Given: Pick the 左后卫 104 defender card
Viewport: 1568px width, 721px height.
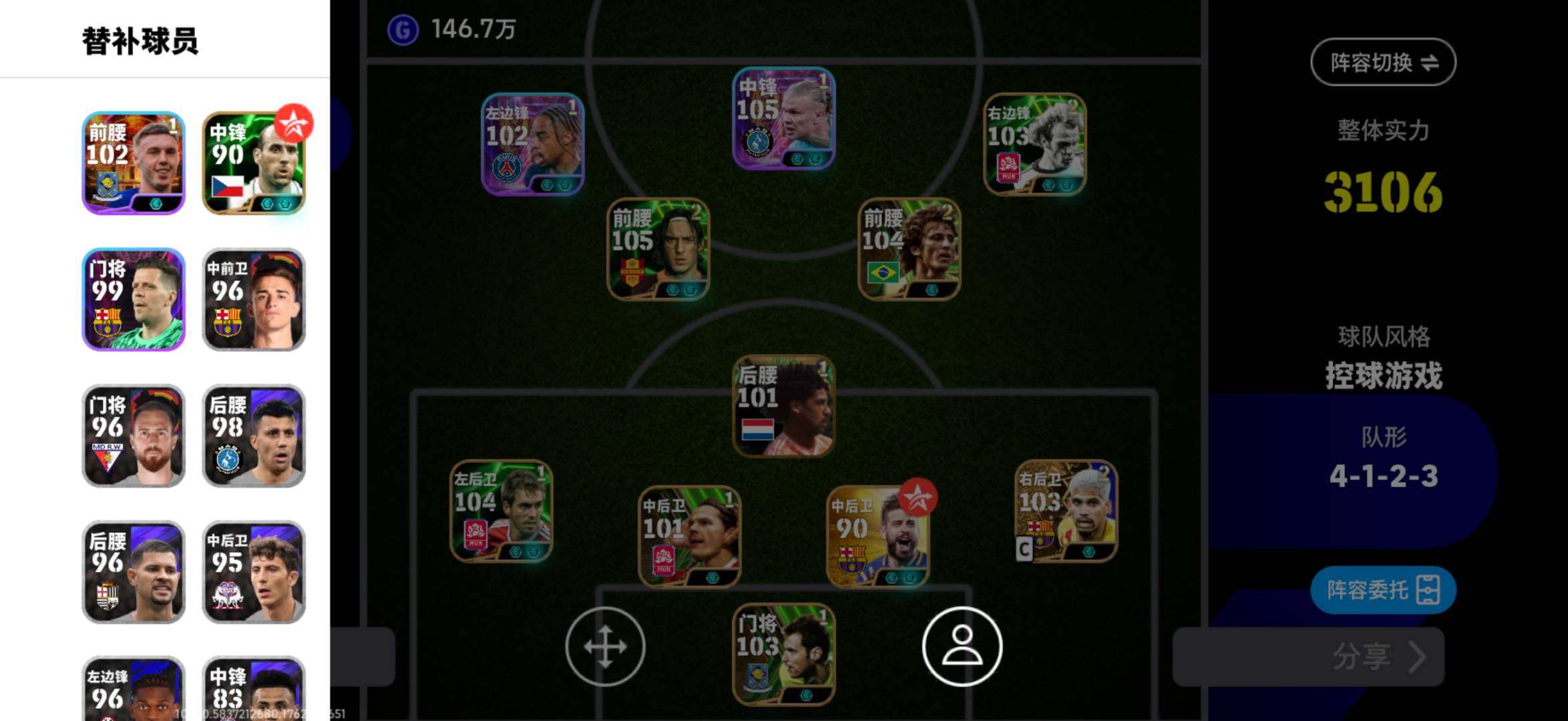Looking at the screenshot, I should pyautogui.click(x=502, y=510).
